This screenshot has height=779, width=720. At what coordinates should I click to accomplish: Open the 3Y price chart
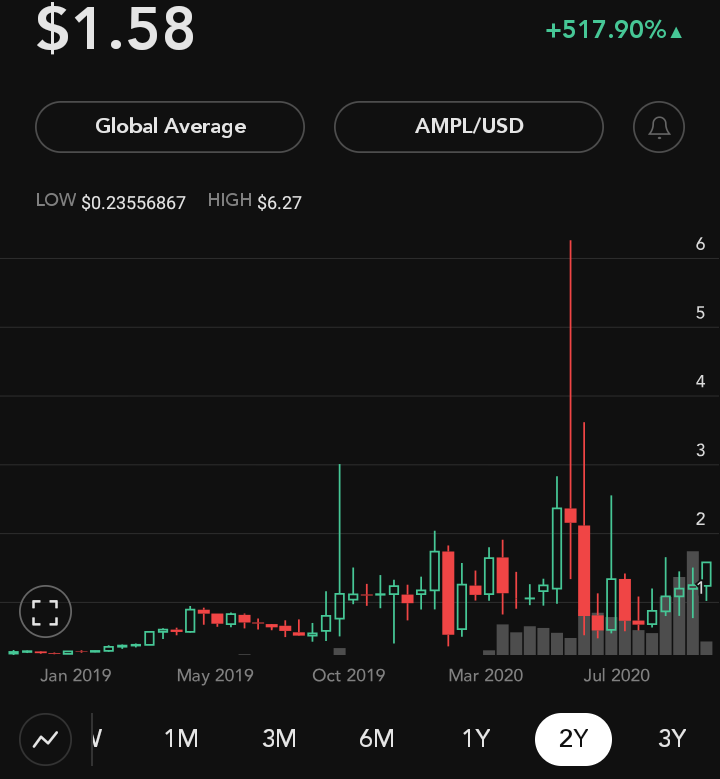[672, 739]
